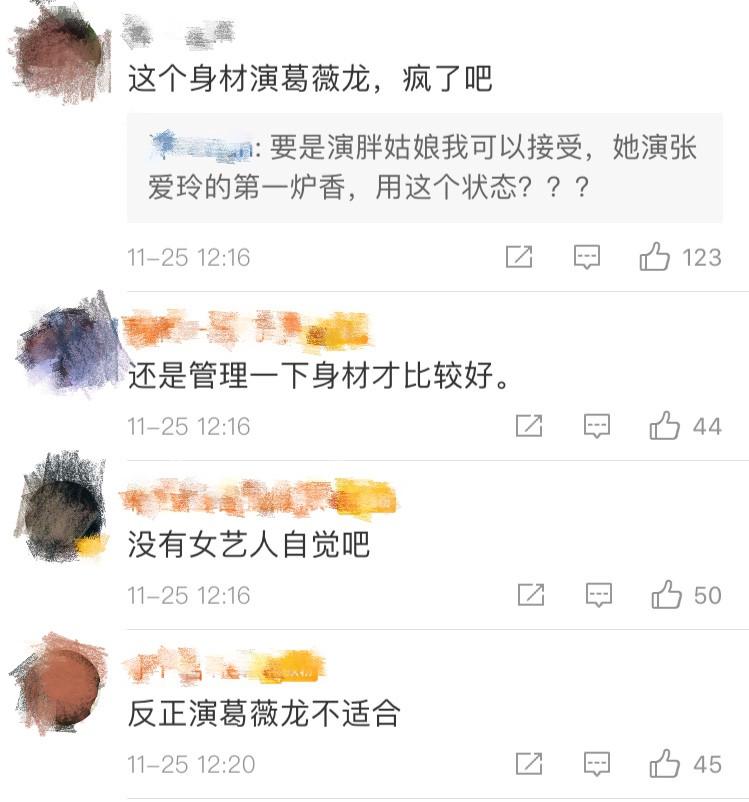
Task: Reply to the comment with 123 likes
Action: 587,258
